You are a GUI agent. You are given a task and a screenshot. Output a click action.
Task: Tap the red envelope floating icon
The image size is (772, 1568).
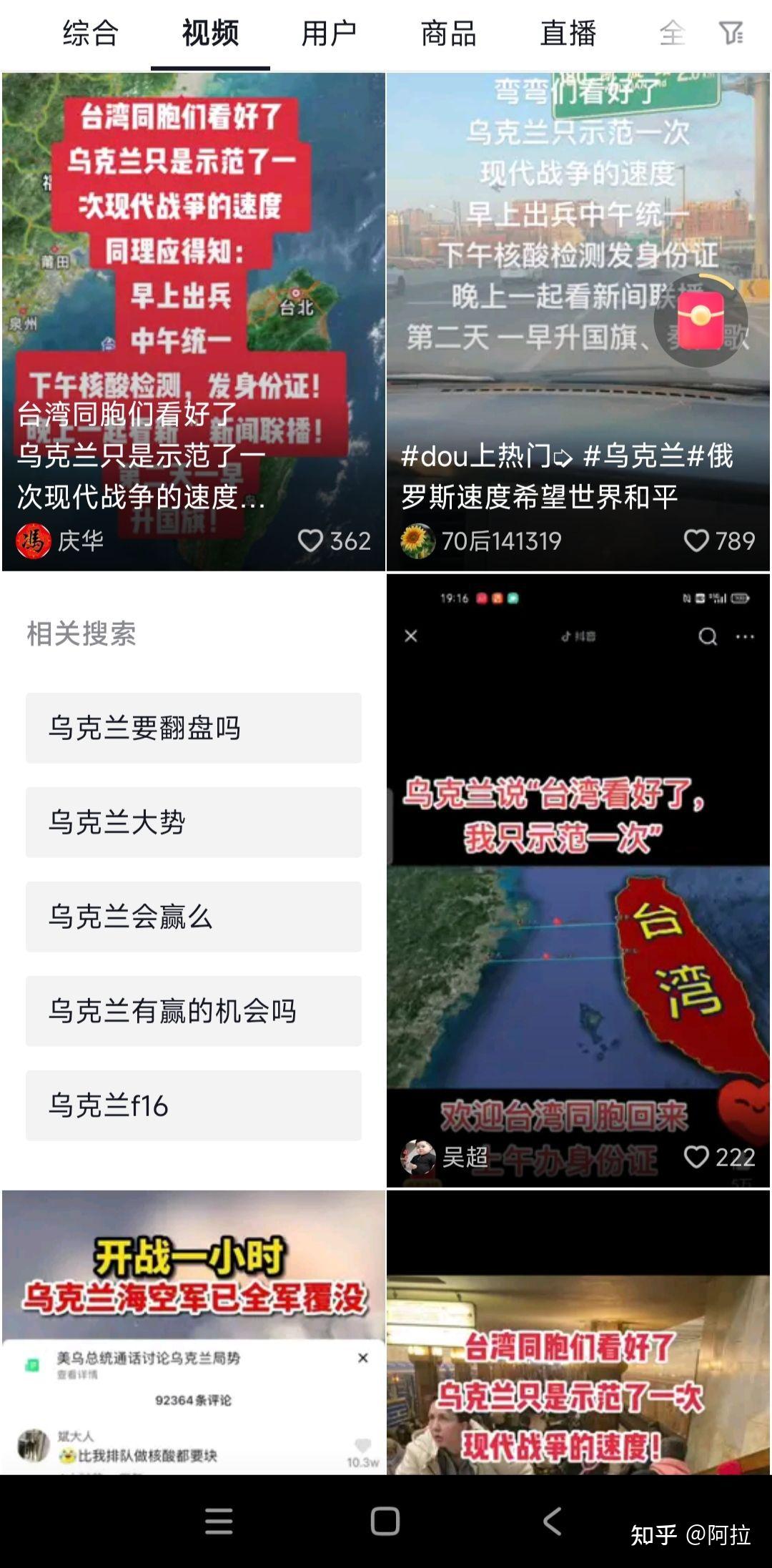pyautogui.click(x=701, y=320)
